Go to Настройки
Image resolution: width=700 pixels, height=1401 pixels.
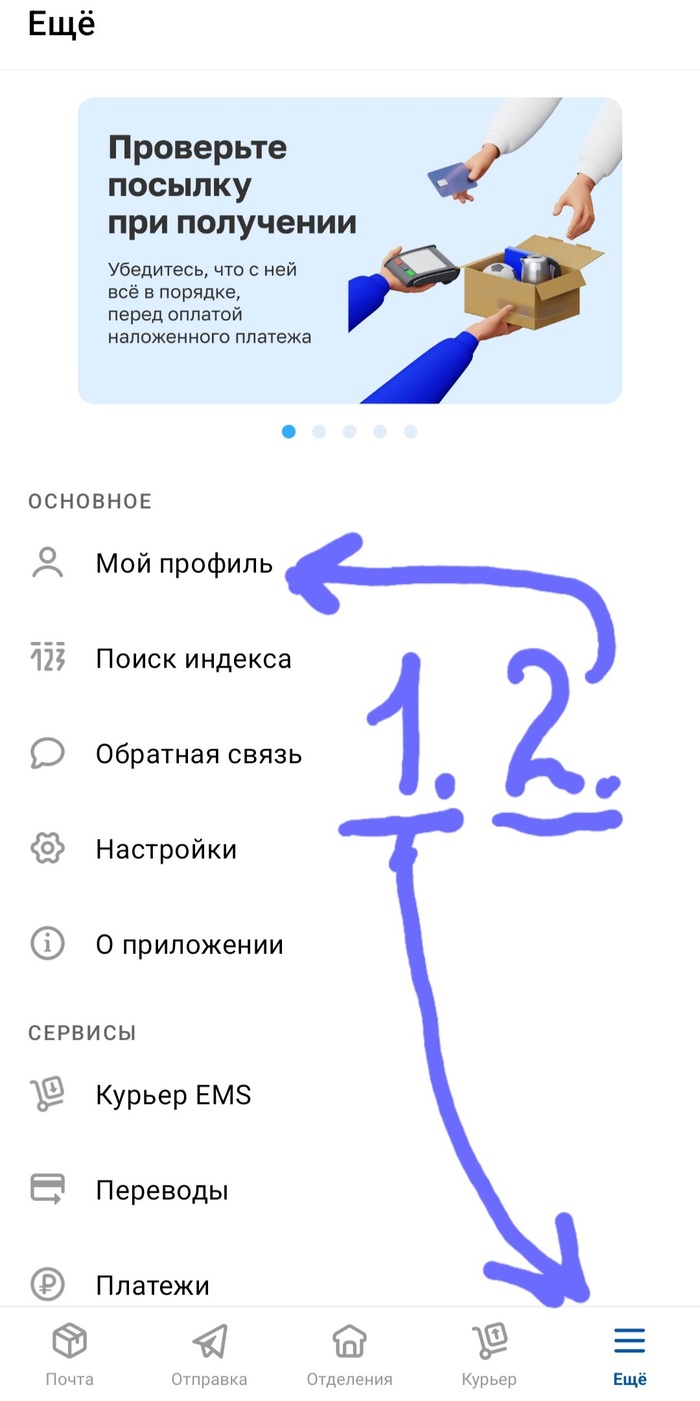coord(166,850)
